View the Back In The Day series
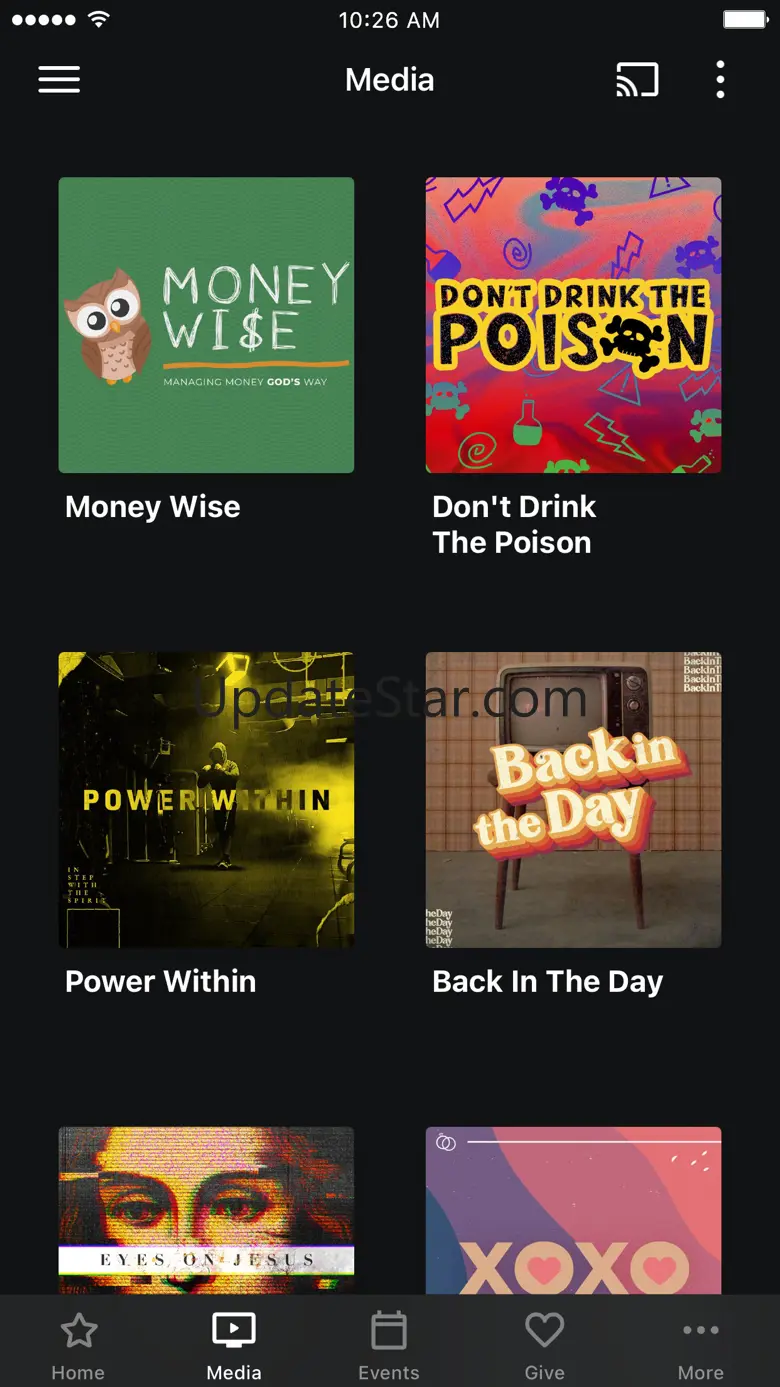 (573, 800)
